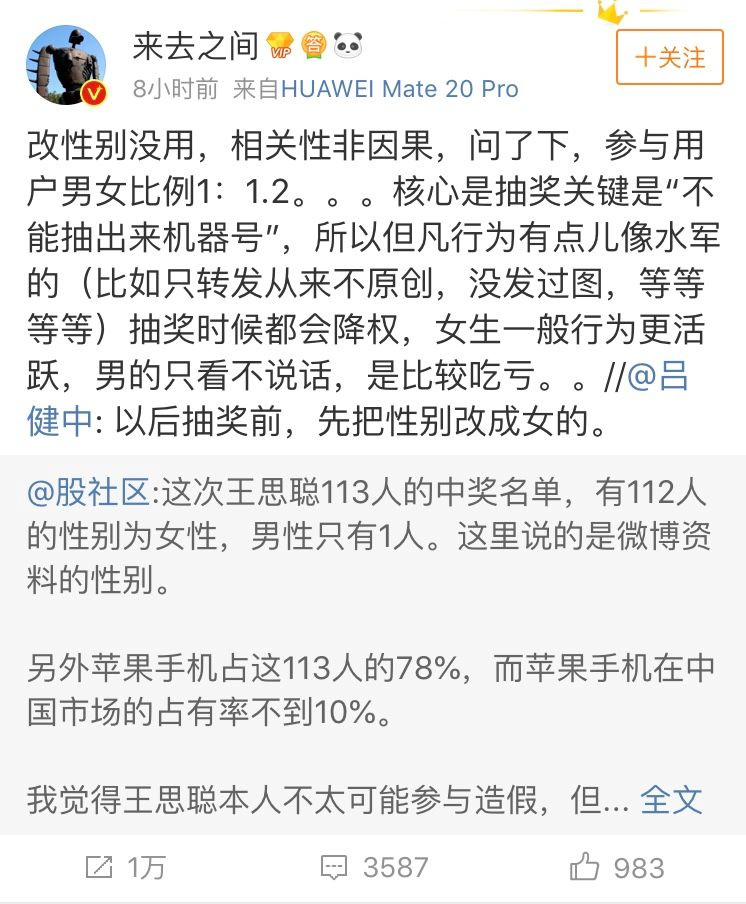The height and width of the screenshot is (904, 746).
Task: Repost this post with 1万 shares
Action: [x=125, y=867]
